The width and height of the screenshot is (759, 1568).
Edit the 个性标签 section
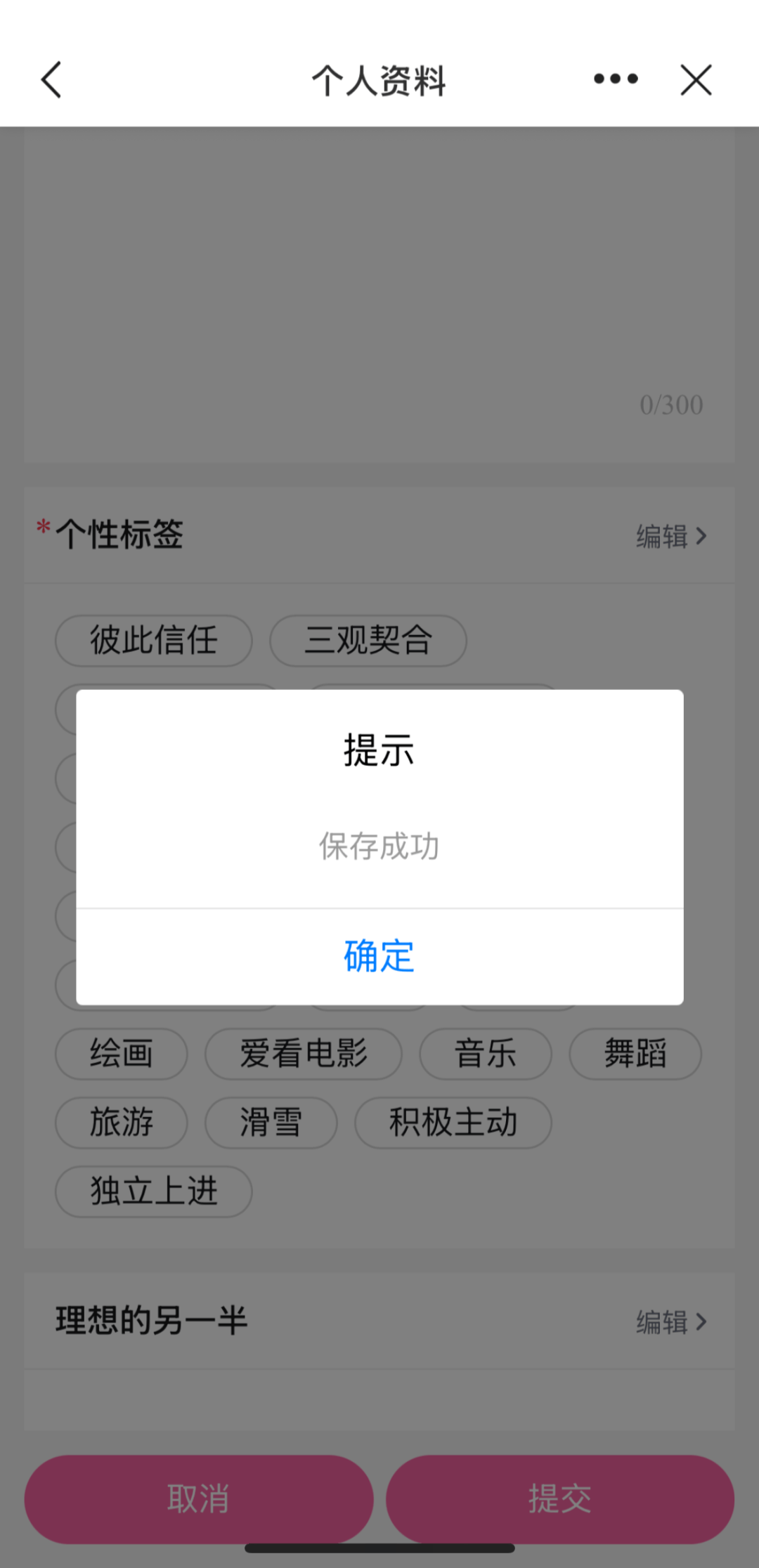[x=670, y=536]
